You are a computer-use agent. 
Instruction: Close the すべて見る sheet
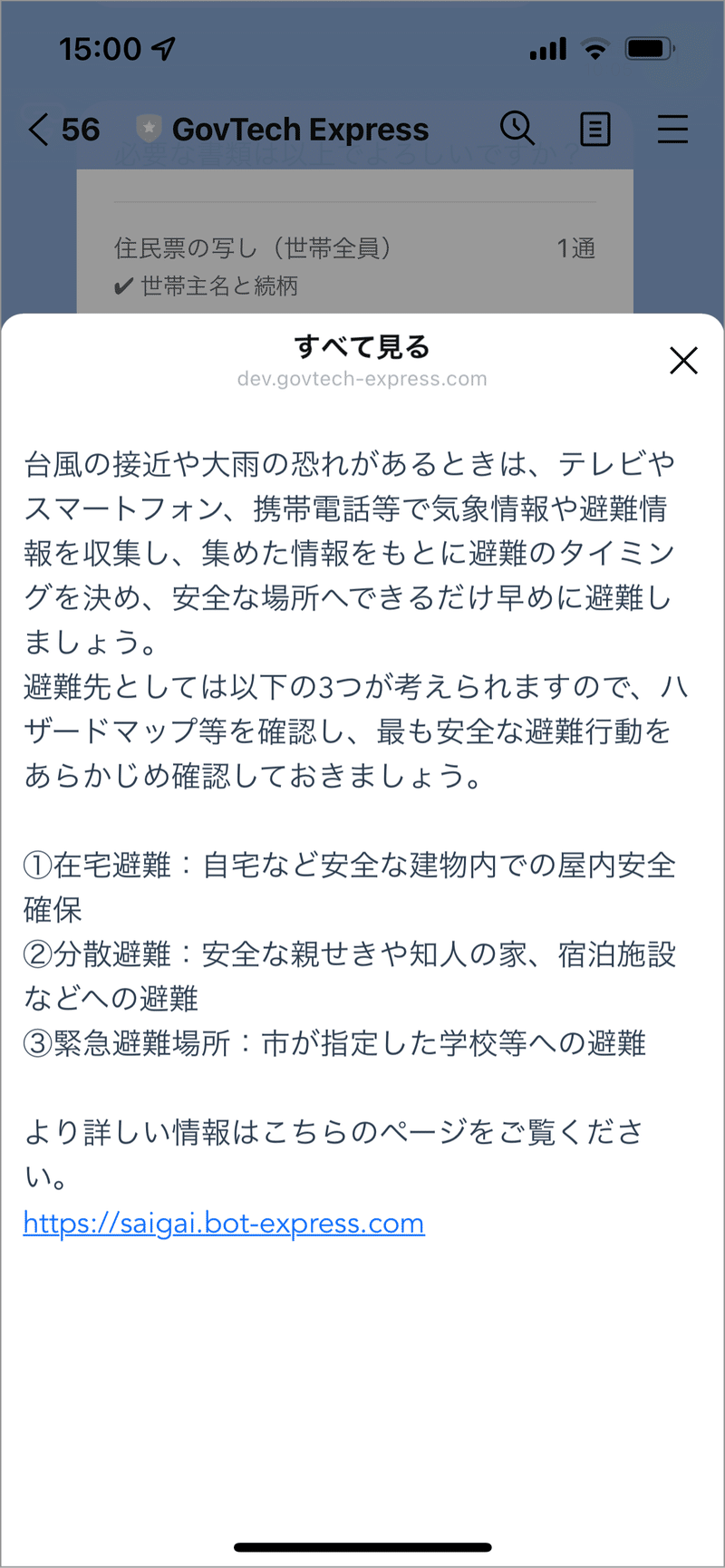pyautogui.click(x=683, y=360)
